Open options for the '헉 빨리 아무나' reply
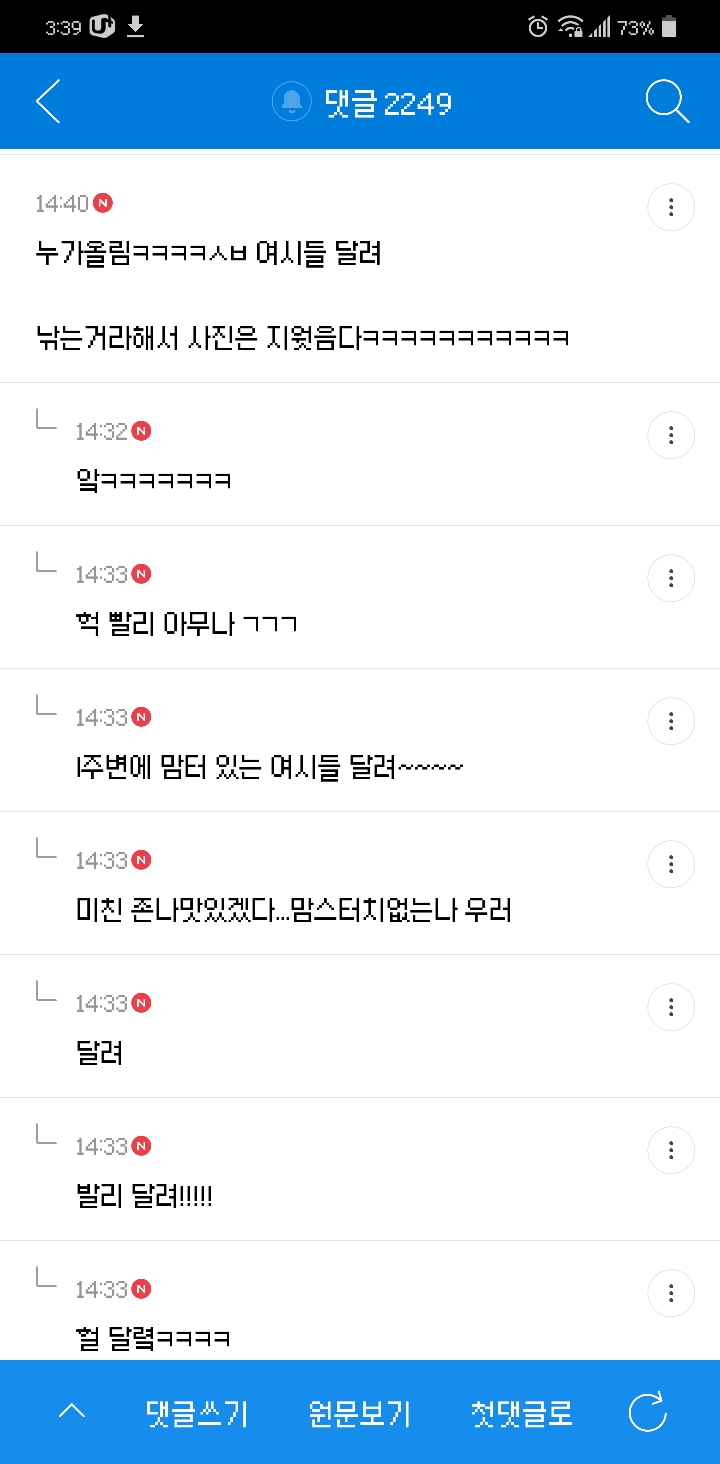 coord(671,578)
